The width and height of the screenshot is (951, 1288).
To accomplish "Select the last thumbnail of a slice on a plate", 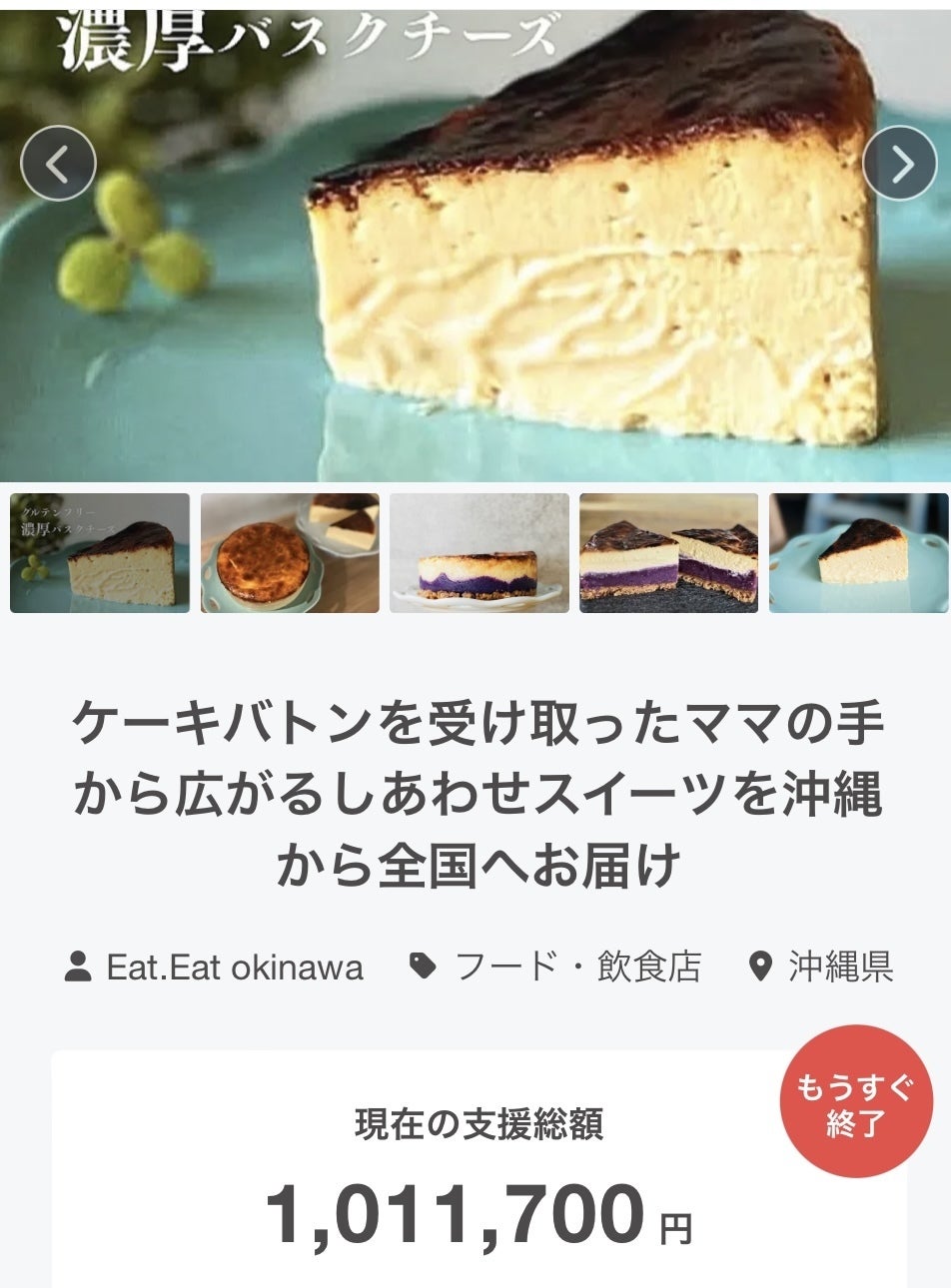I will pos(859,552).
